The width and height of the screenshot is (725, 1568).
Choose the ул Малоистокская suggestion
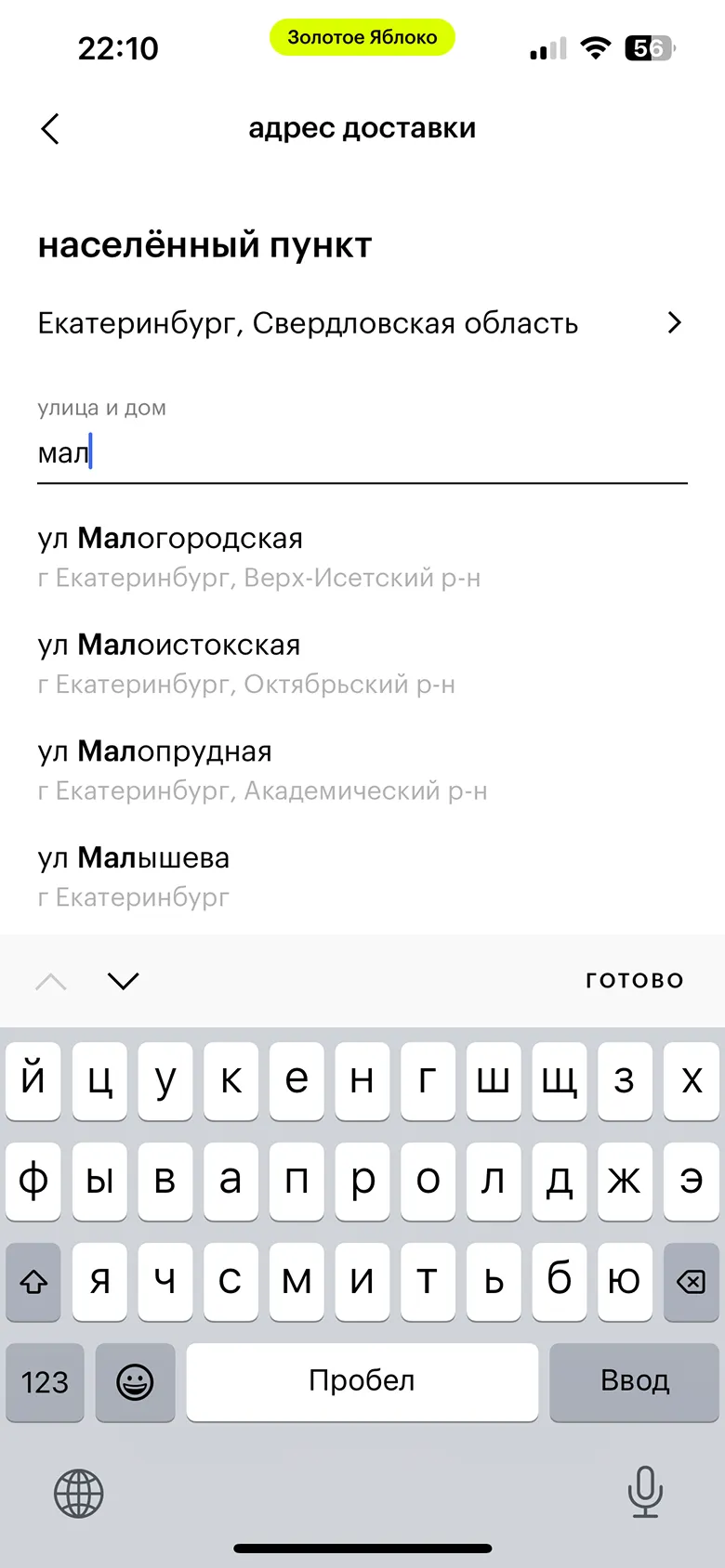[362, 664]
